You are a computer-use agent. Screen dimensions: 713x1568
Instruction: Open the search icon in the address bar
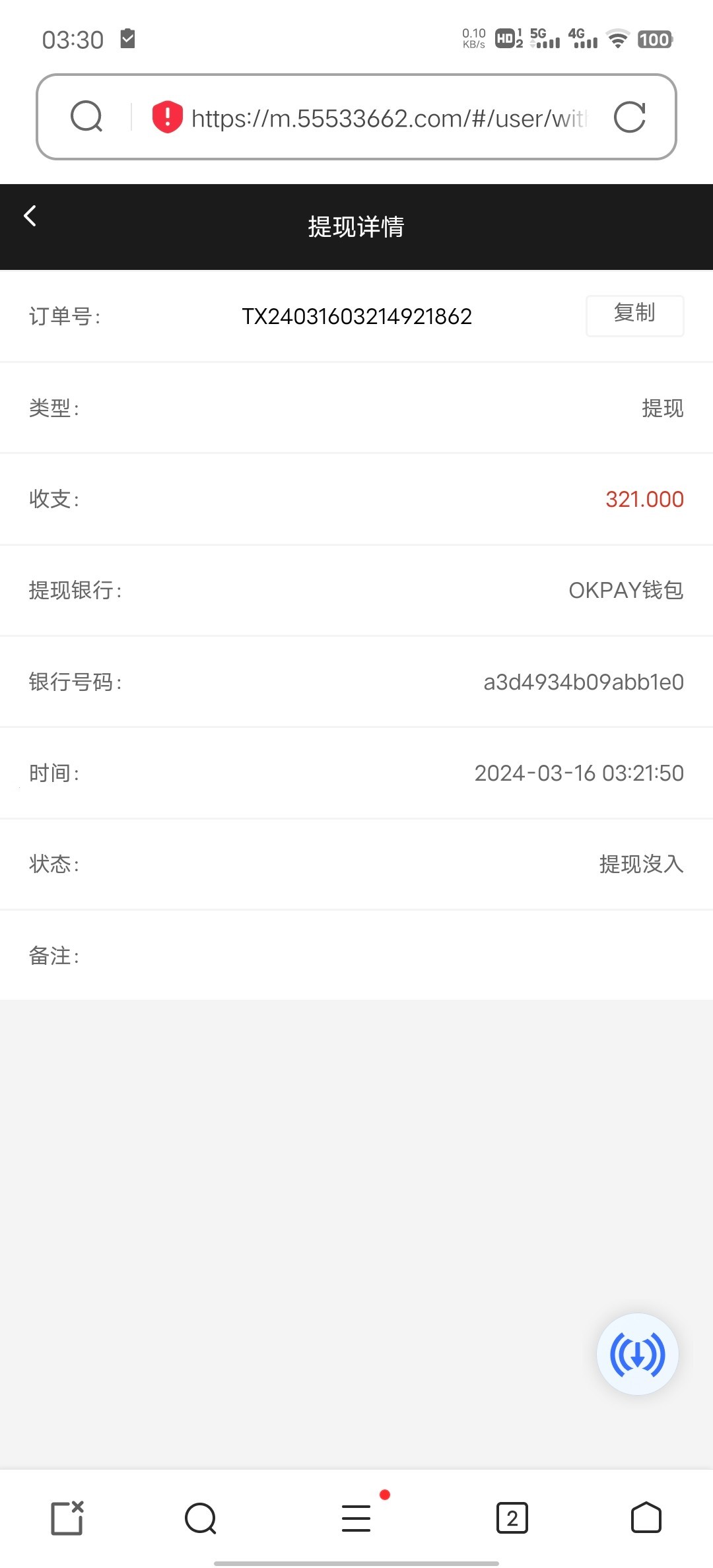coord(86,117)
